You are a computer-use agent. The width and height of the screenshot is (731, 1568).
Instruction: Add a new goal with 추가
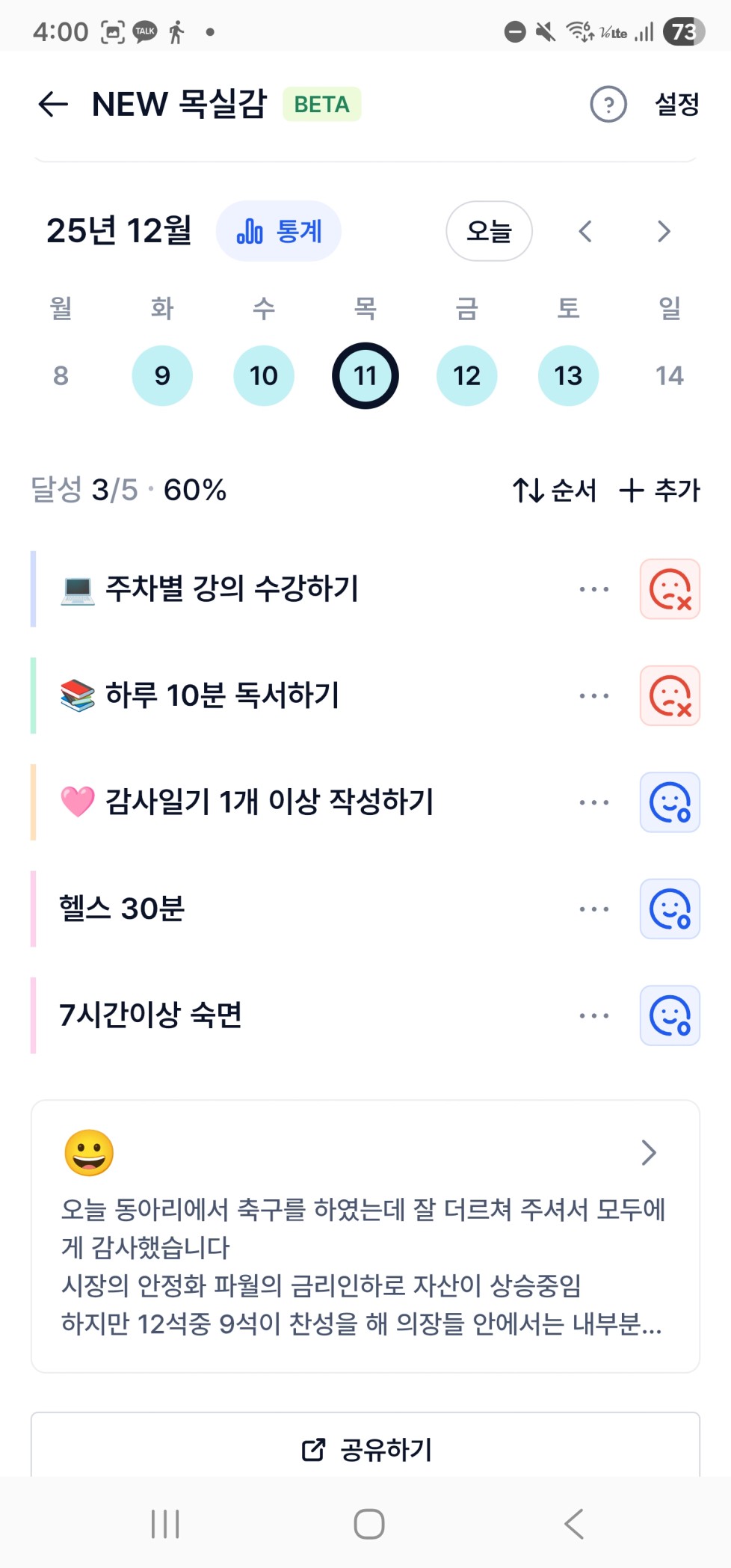660,491
